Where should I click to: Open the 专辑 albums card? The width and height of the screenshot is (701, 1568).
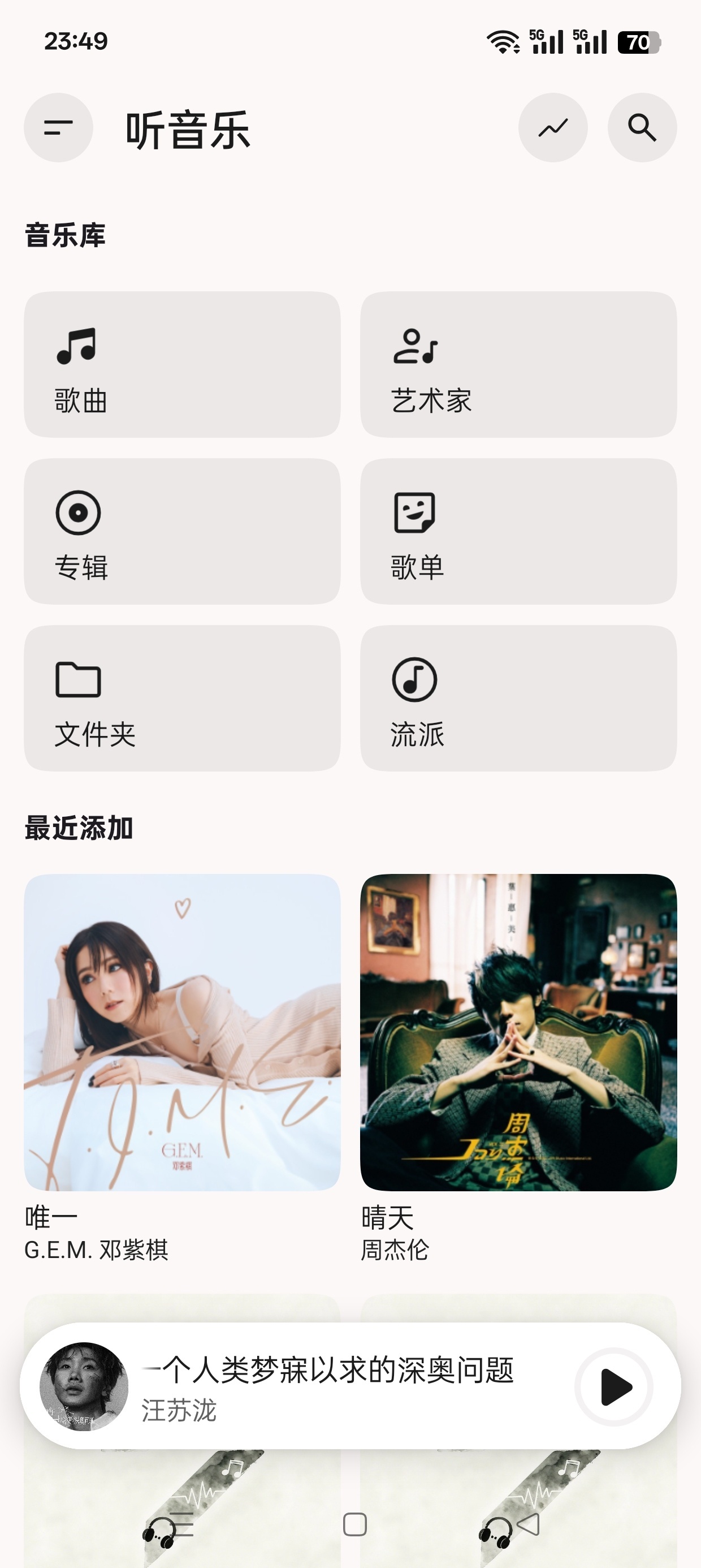click(182, 531)
